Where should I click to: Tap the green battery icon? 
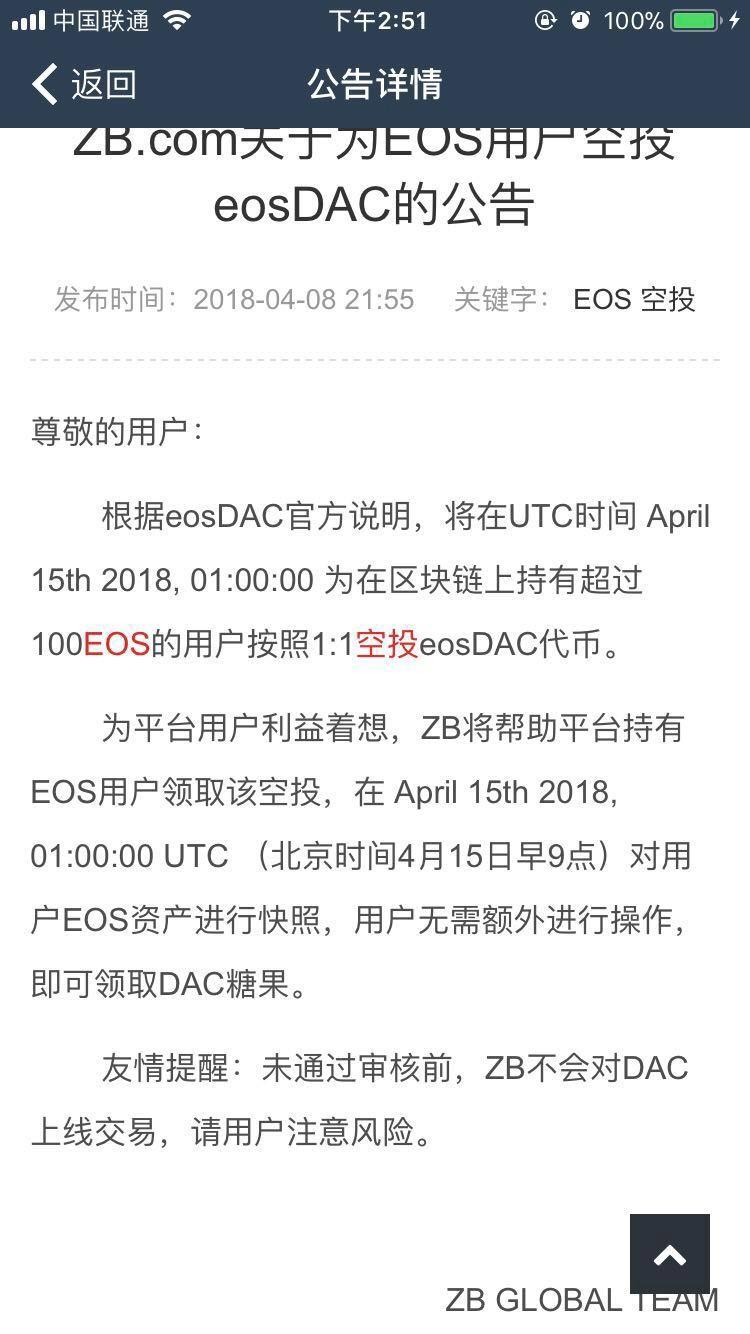coord(690,18)
